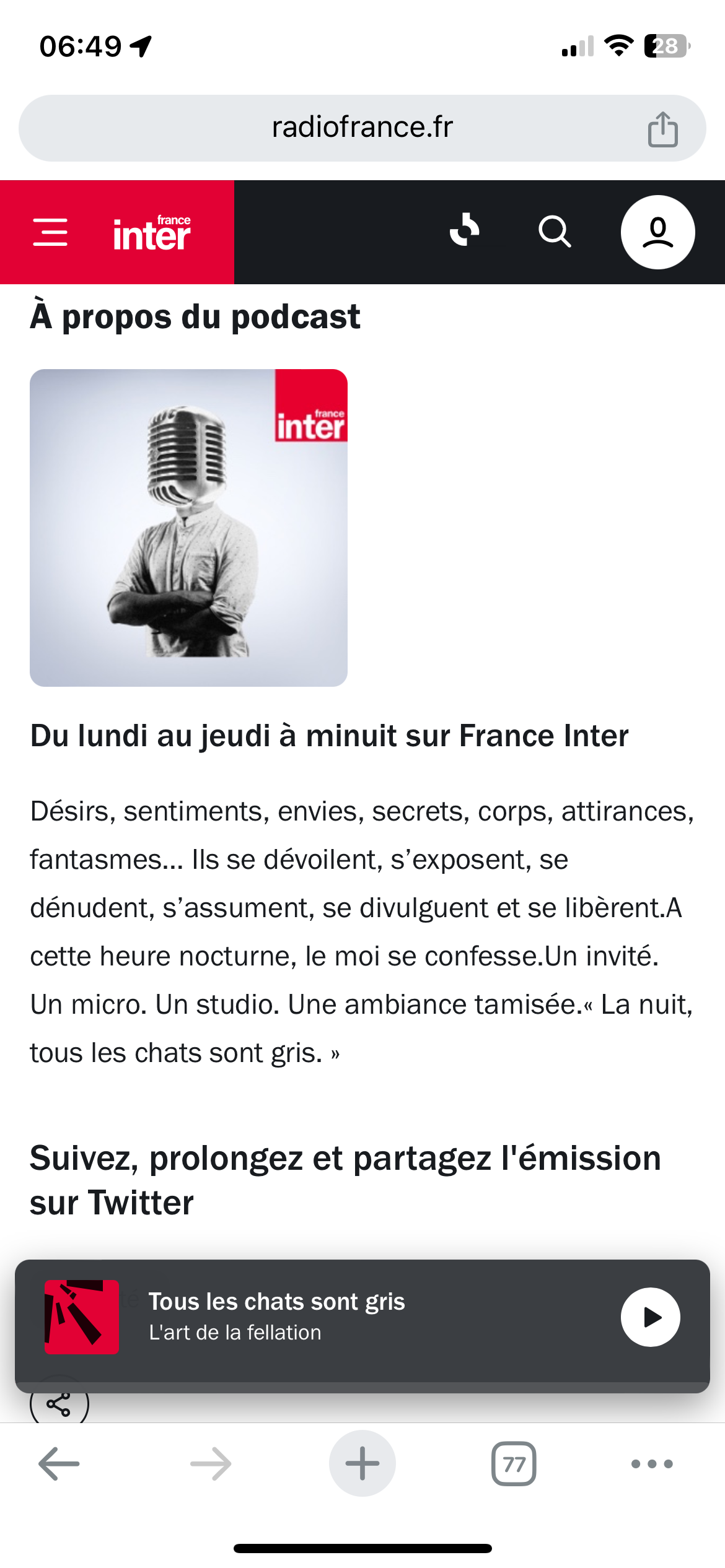Open a new browser tab
Viewport: 725px width, 1568px height.
click(362, 1464)
